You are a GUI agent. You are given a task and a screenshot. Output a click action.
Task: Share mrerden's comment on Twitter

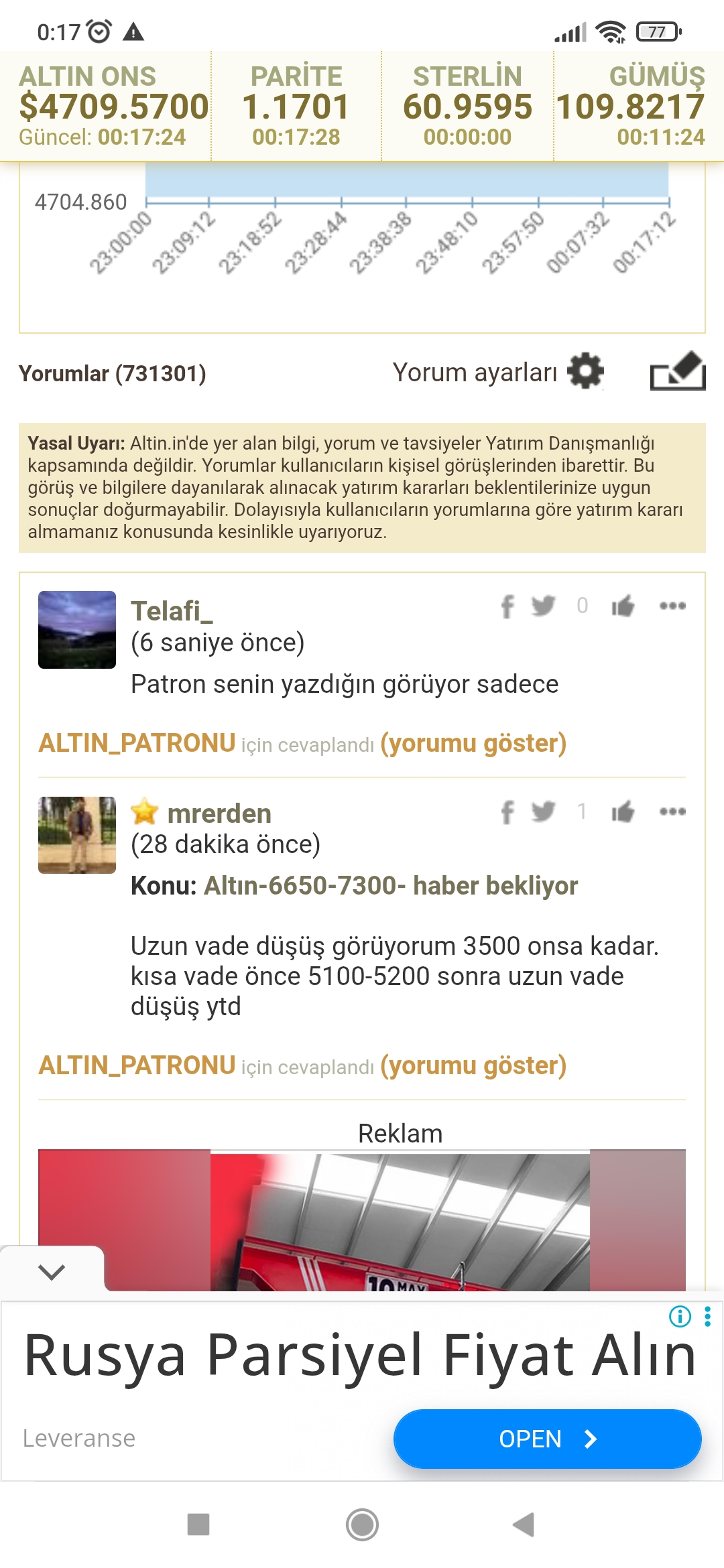click(543, 811)
